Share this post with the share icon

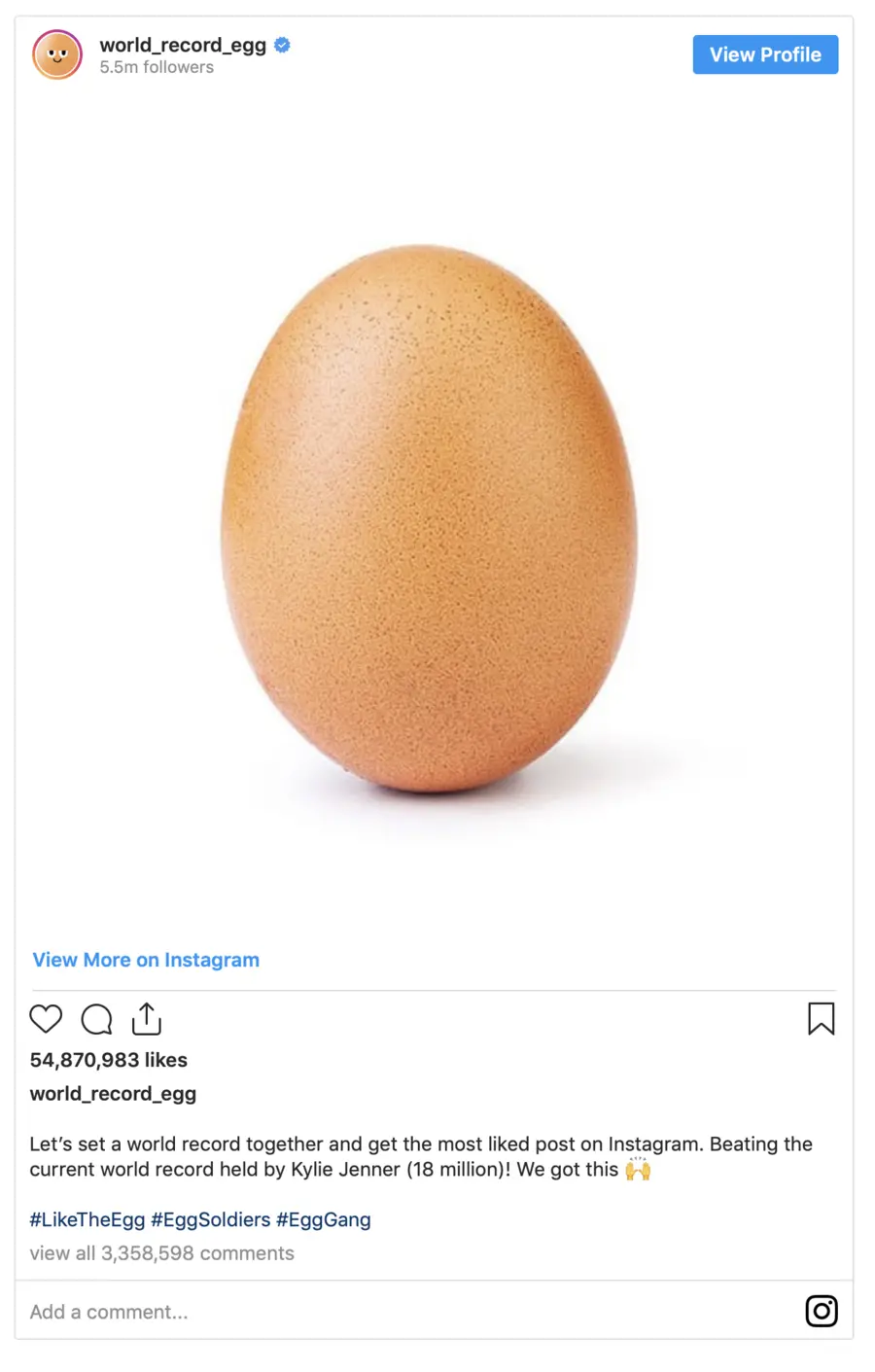tap(147, 1019)
